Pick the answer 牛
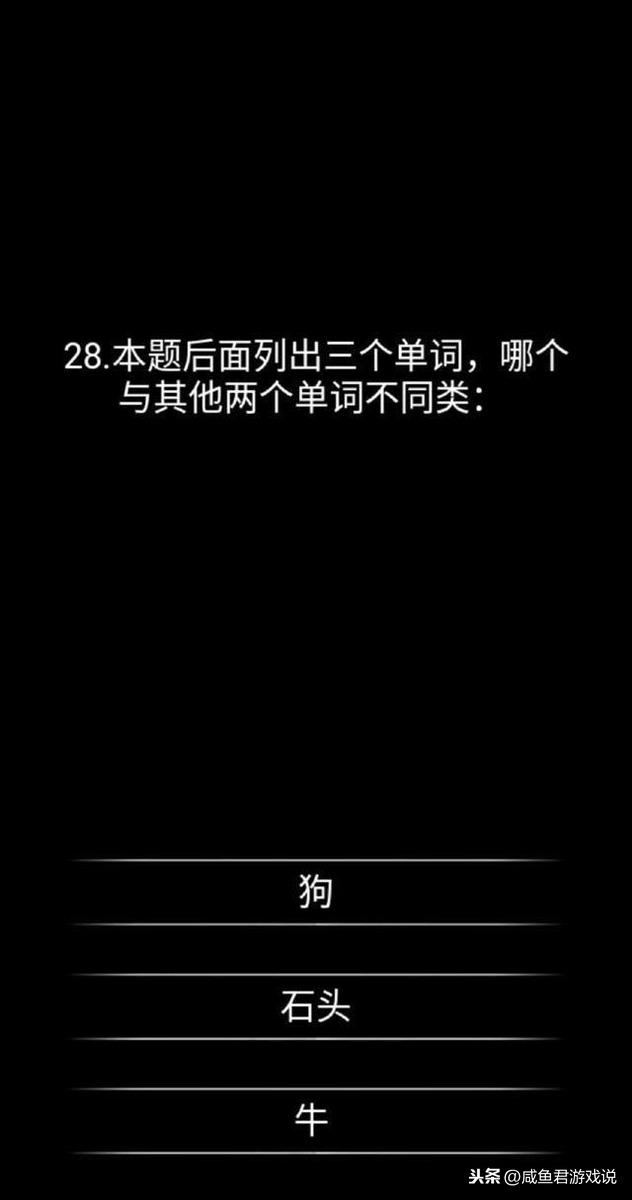The width and height of the screenshot is (632, 1200). [x=315, y=1120]
